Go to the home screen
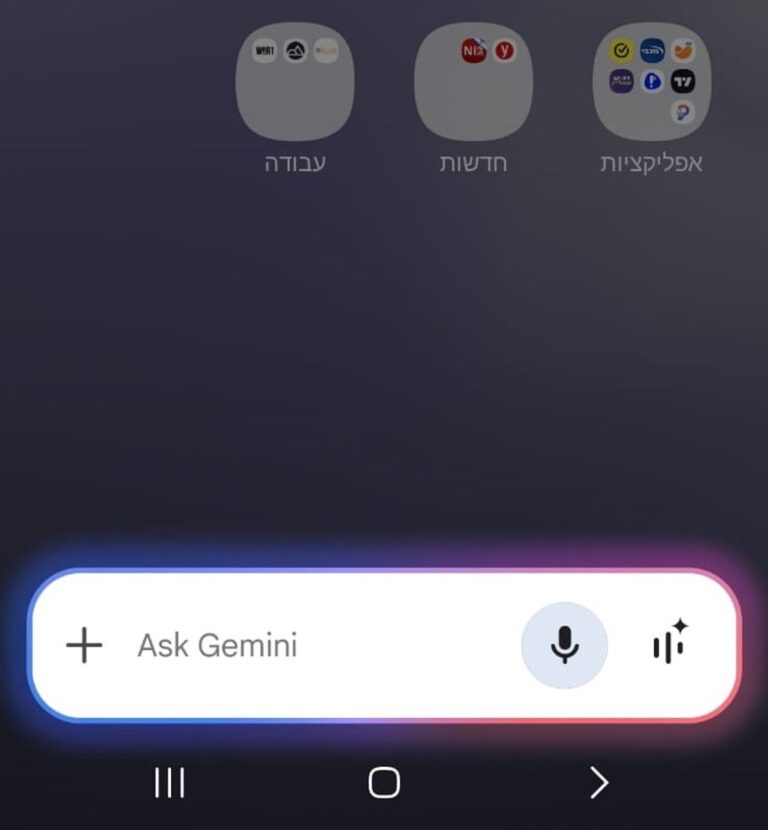 click(384, 783)
